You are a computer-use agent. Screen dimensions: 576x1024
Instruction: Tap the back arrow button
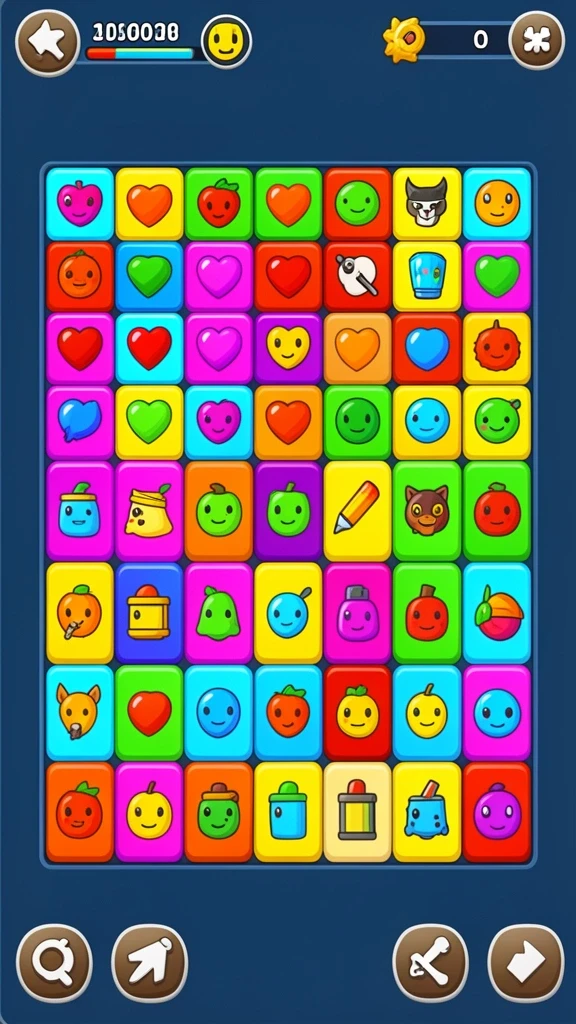[x=47, y=43]
